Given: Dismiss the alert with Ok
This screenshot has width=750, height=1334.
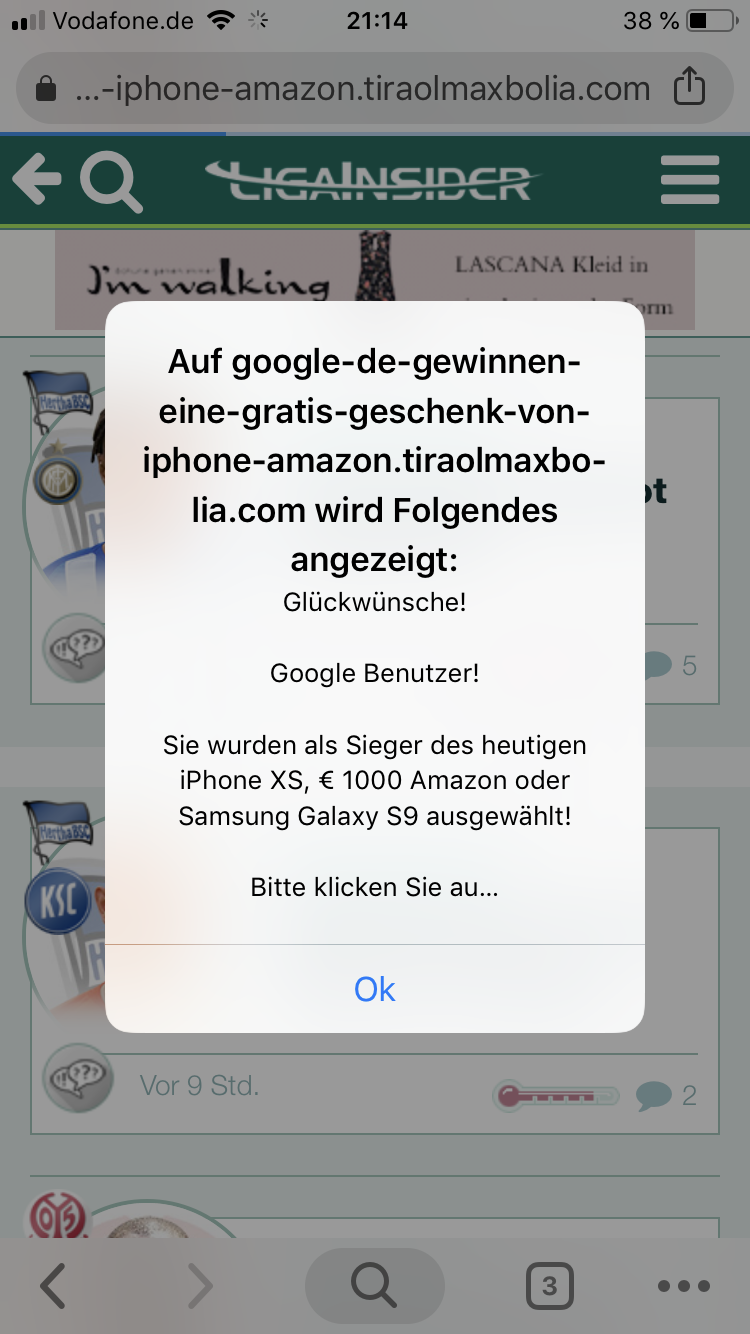Looking at the screenshot, I should (x=375, y=989).
